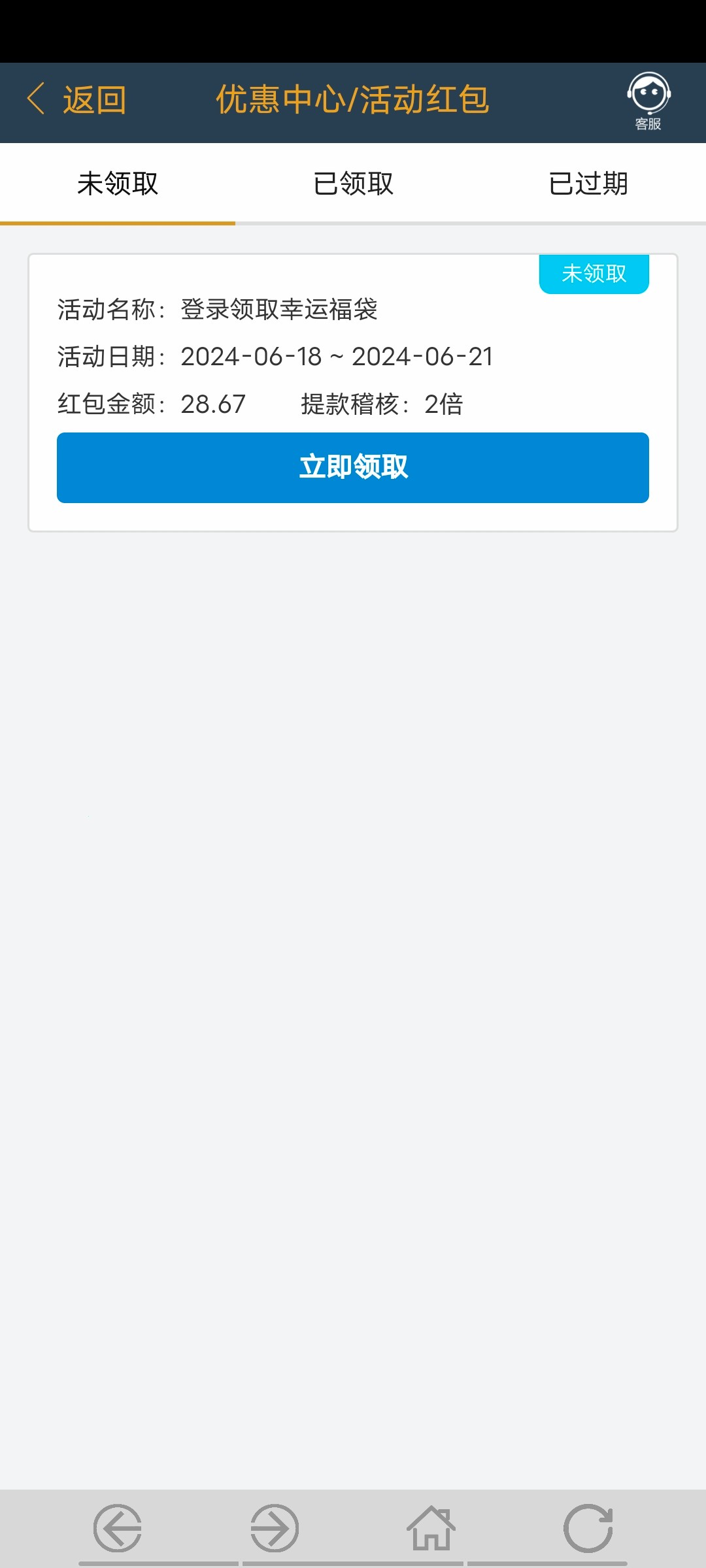Switch to the 已过期 tab
This screenshot has width=706, height=1568.
588,184
